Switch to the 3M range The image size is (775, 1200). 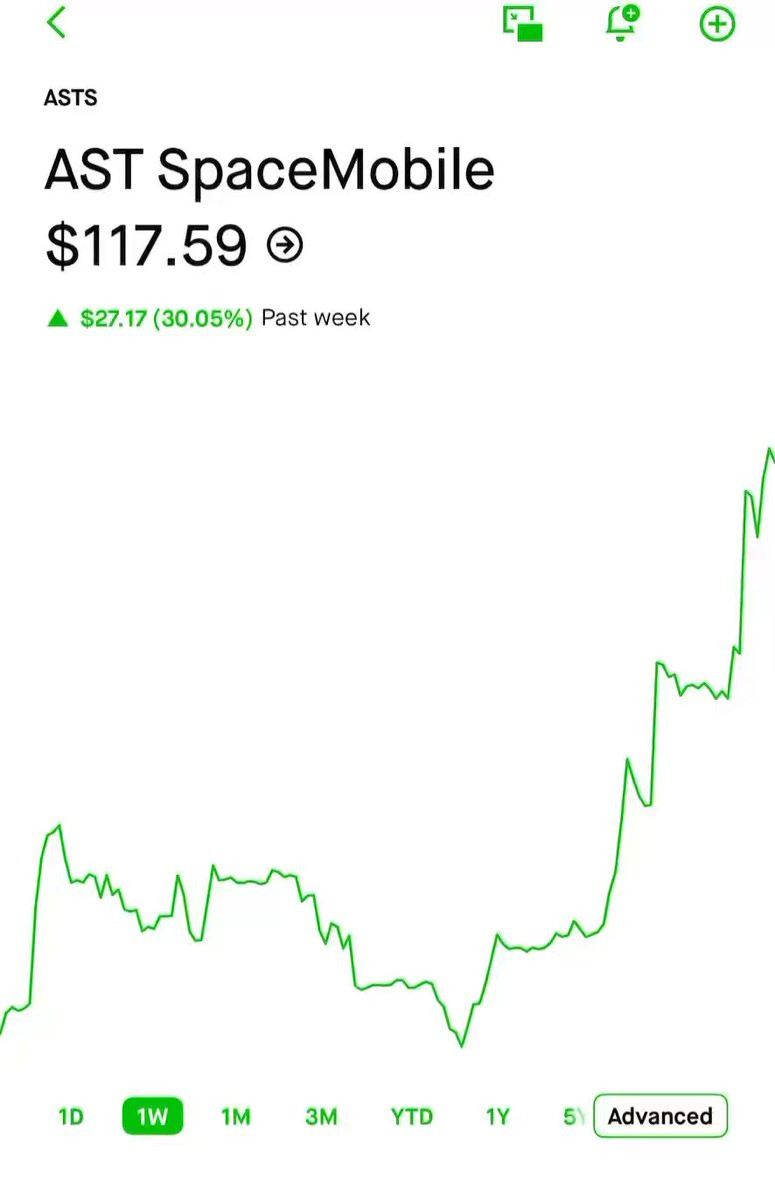click(321, 1116)
